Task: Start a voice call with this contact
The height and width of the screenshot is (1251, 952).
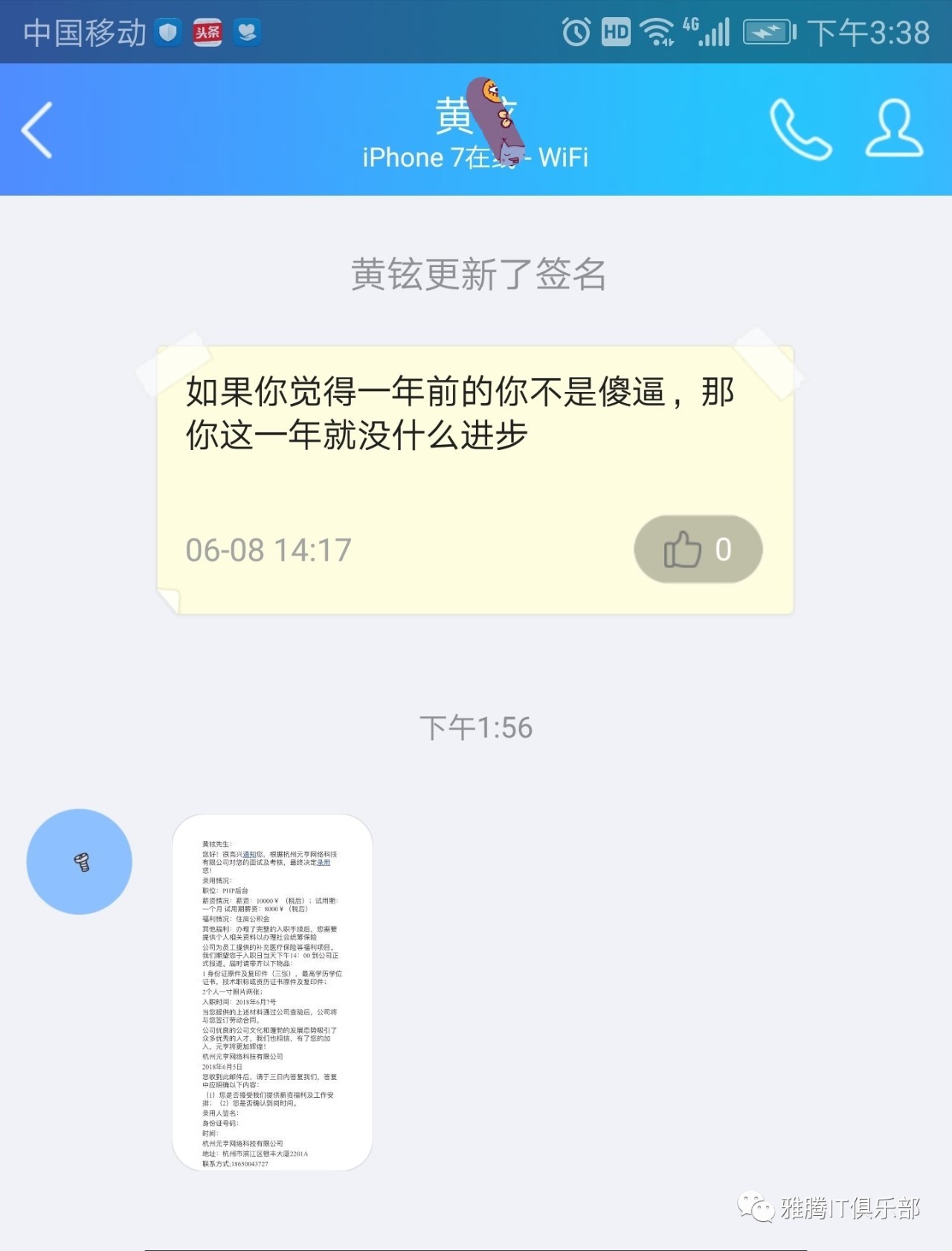Action: [800, 129]
